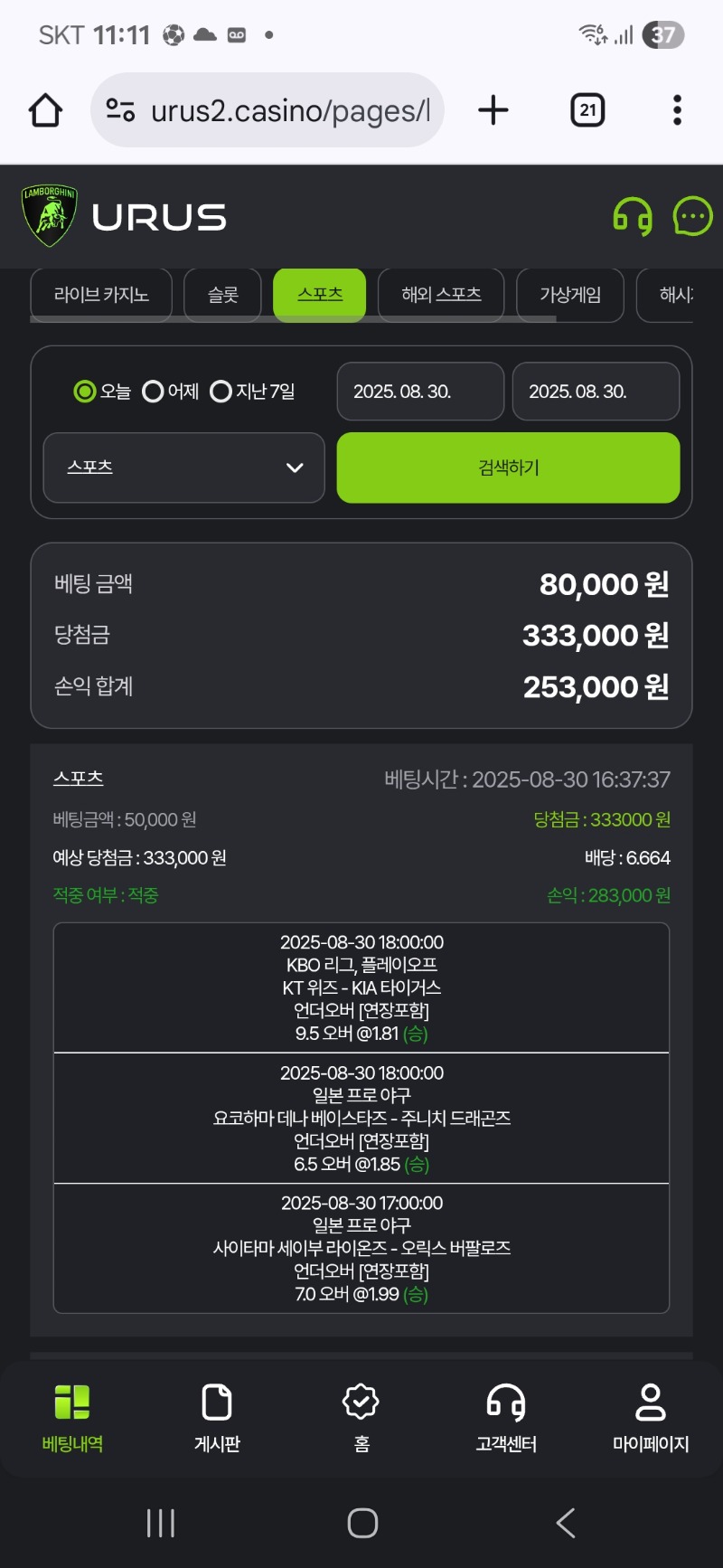Tap the URL address bar
Image resolution: width=723 pixels, height=1568 pixels.
[268, 110]
